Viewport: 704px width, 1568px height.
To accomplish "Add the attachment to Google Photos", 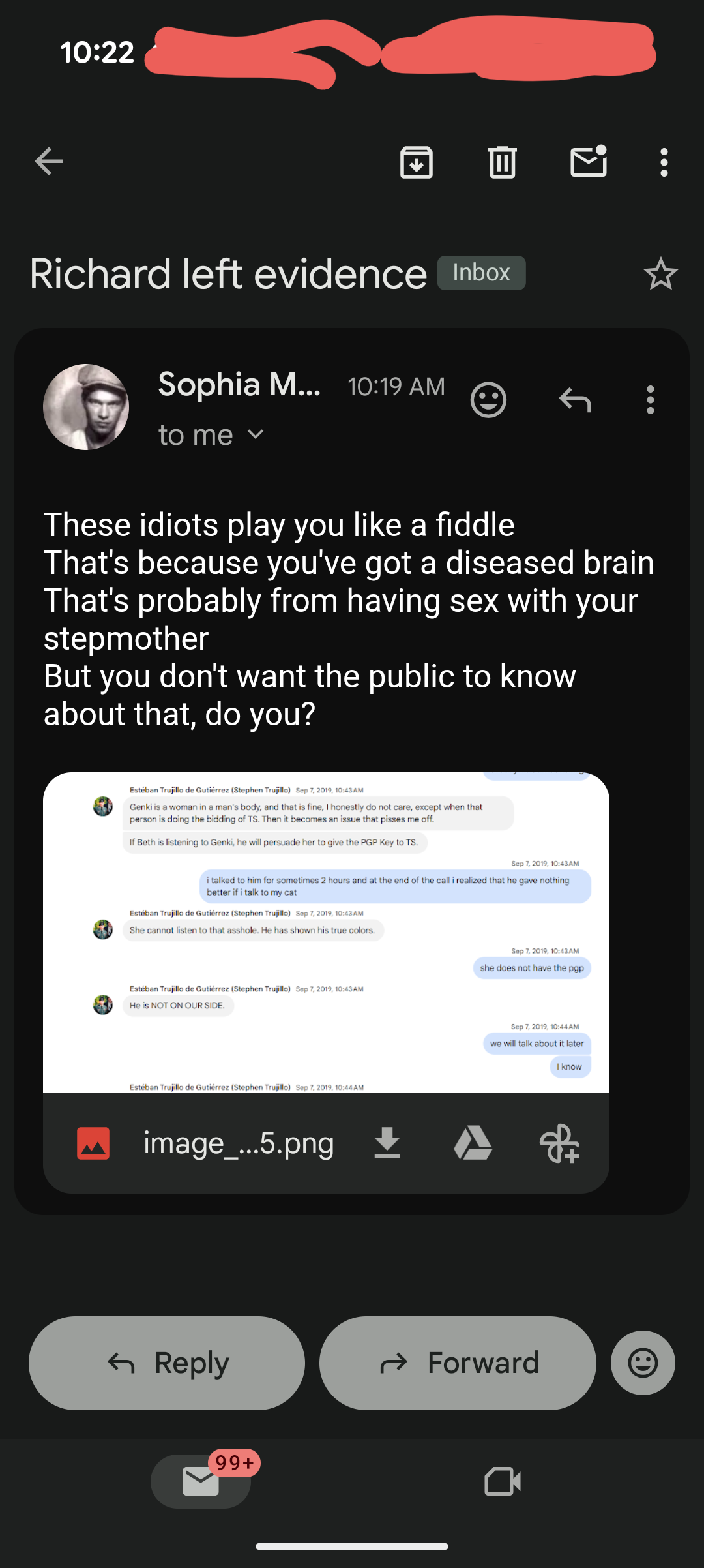I will coord(559,1143).
